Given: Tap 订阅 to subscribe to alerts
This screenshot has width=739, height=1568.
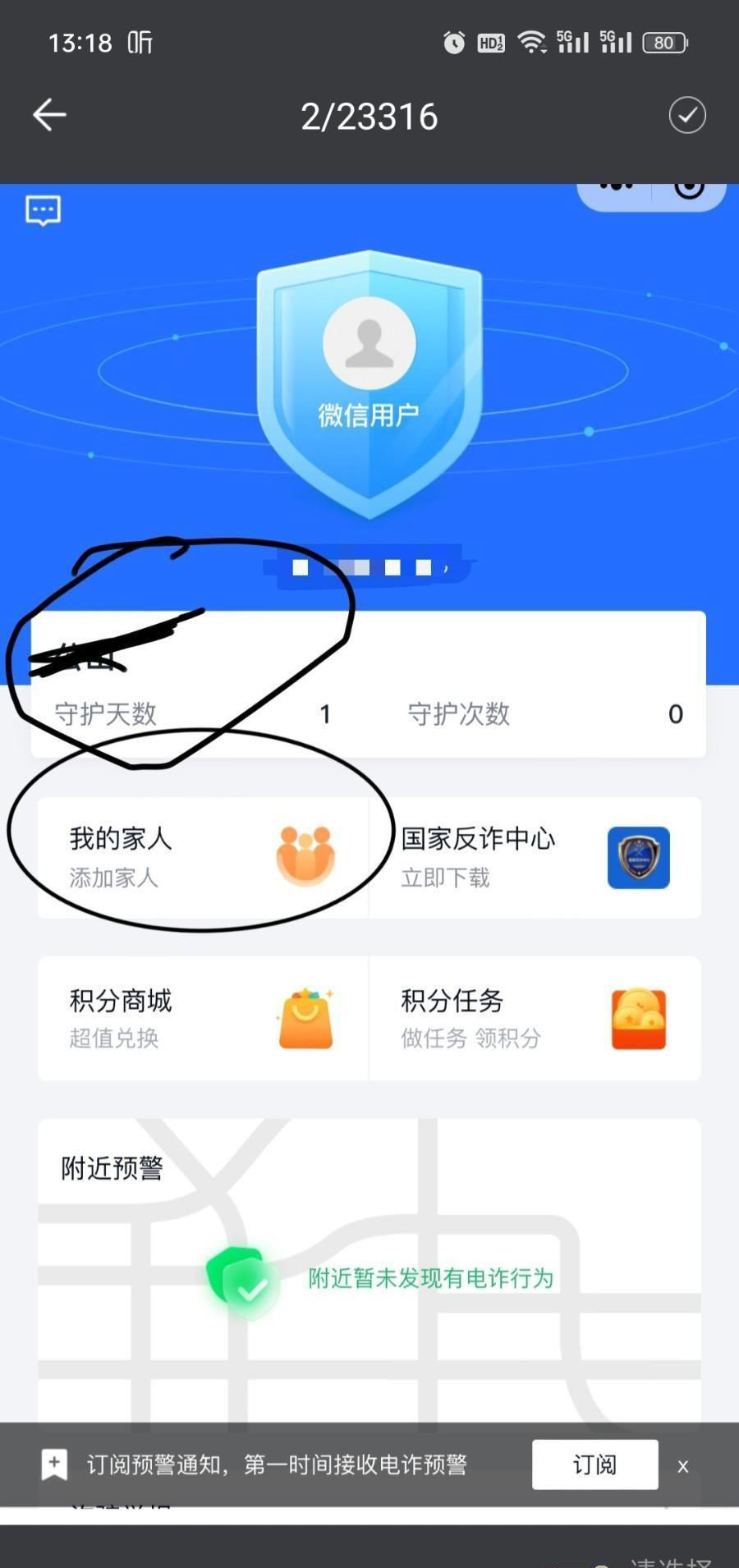Looking at the screenshot, I should (594, 1465).
